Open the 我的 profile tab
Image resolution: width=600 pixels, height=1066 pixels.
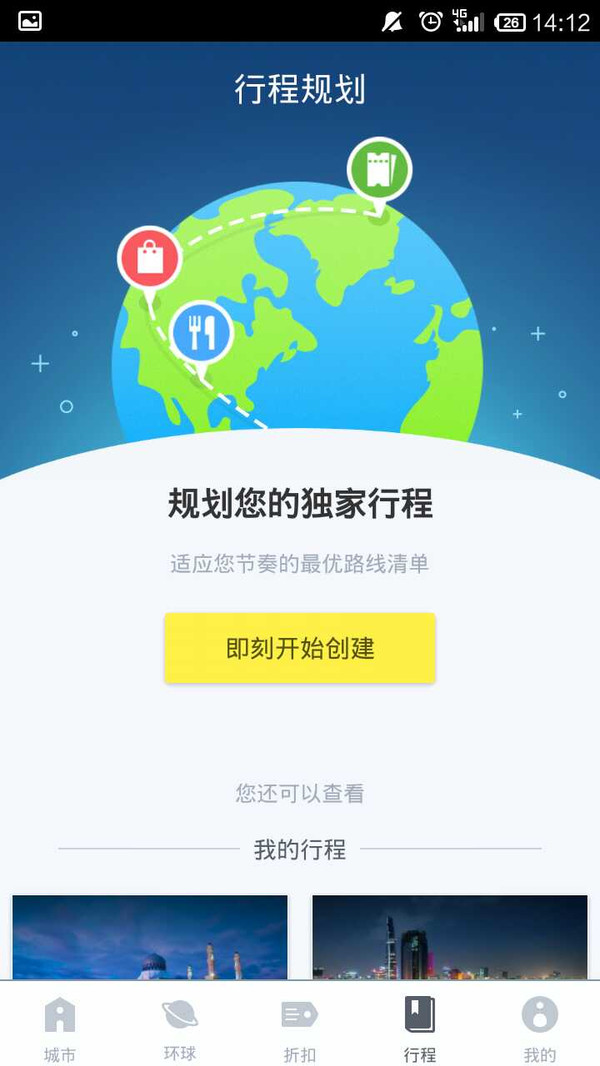(x=540, y=1028)
